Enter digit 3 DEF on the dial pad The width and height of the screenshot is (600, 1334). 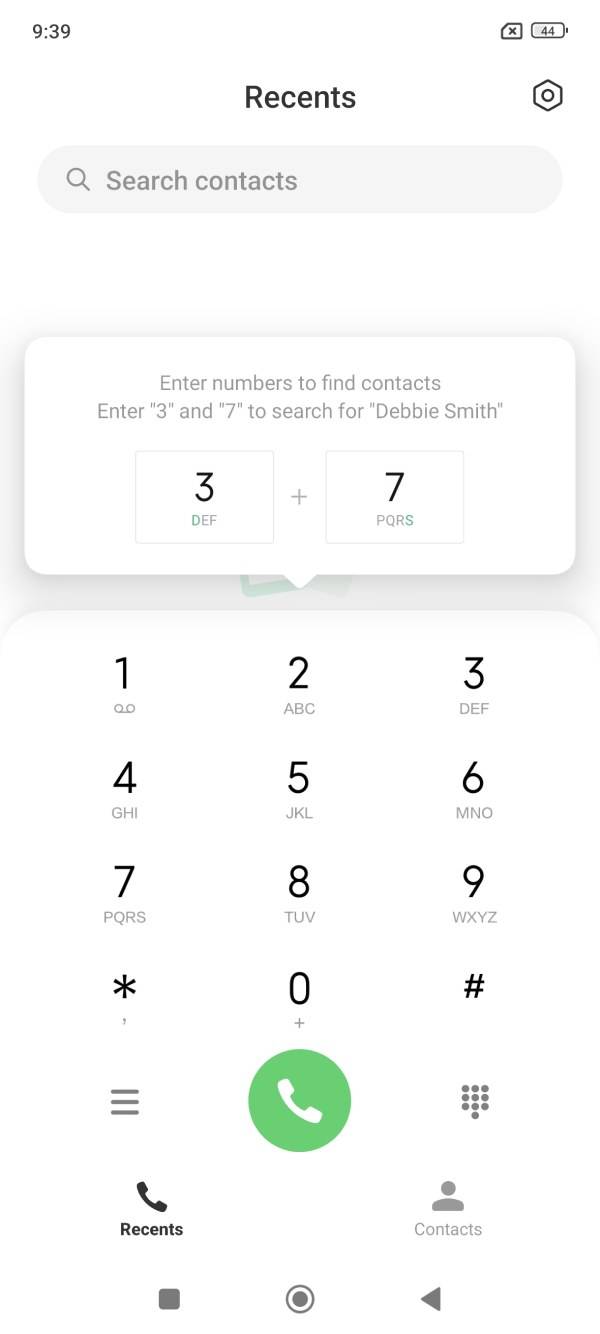[x=474, y=685]
